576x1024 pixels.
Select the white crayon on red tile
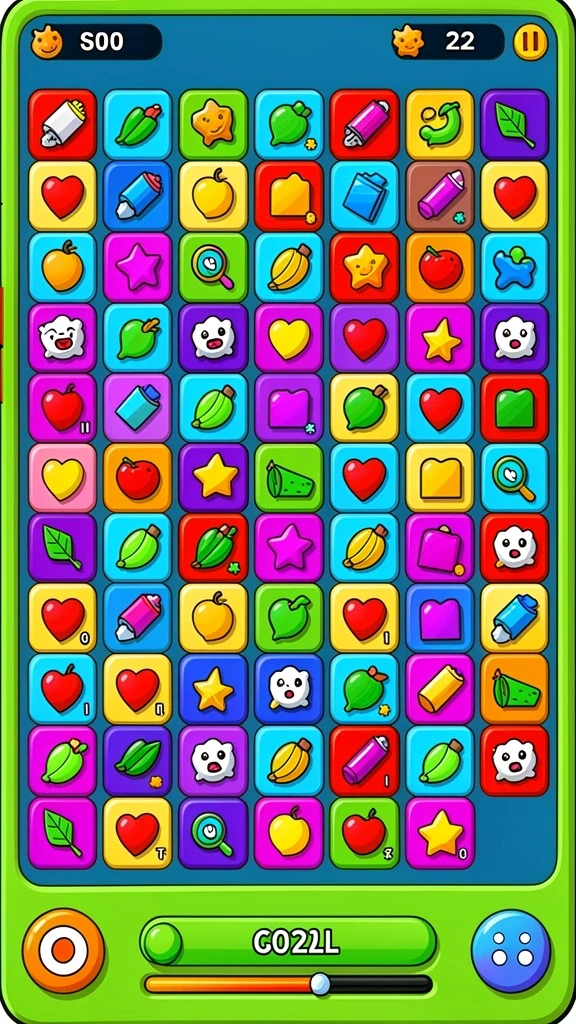coord(63,123)
